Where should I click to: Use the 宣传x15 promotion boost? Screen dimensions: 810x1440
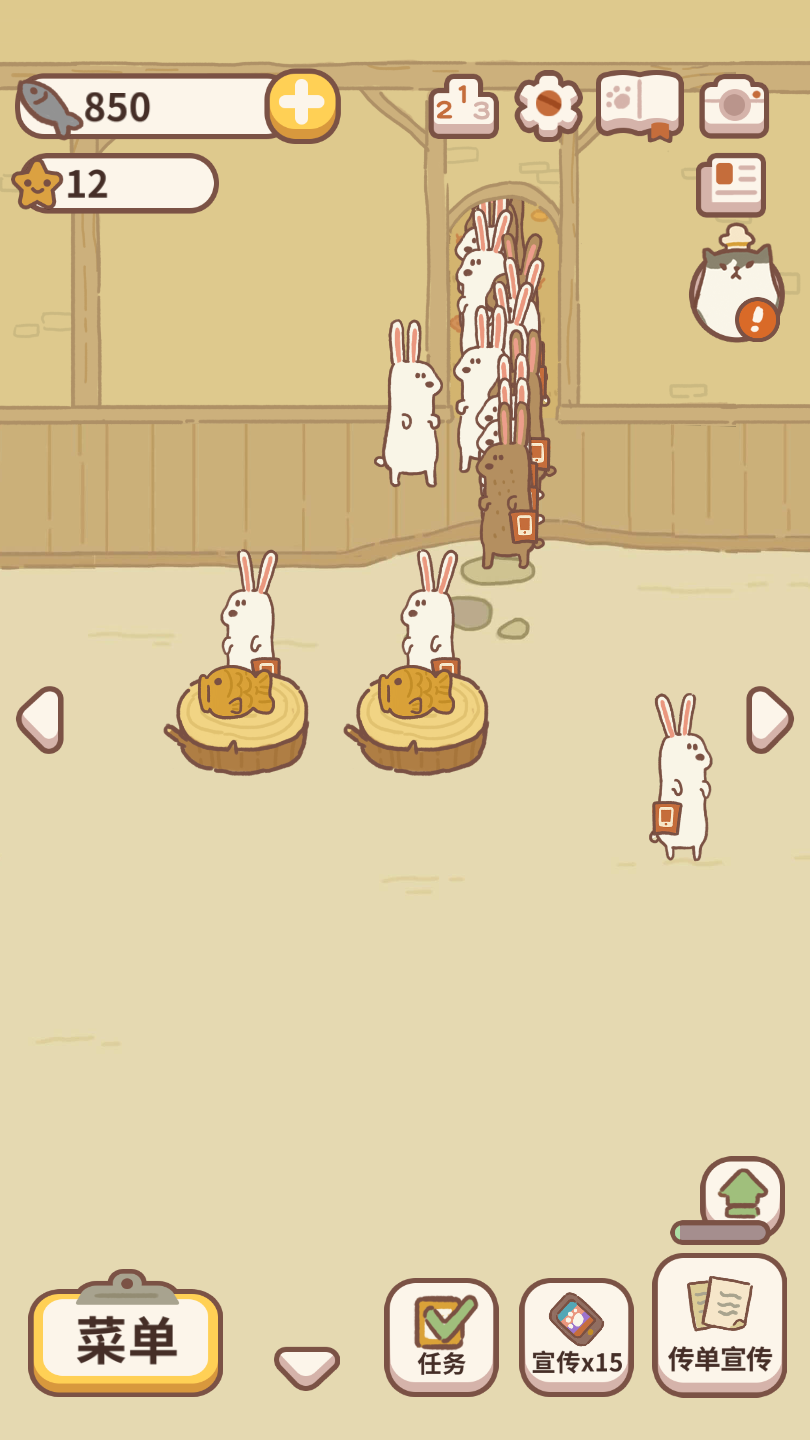point(576,1336)
